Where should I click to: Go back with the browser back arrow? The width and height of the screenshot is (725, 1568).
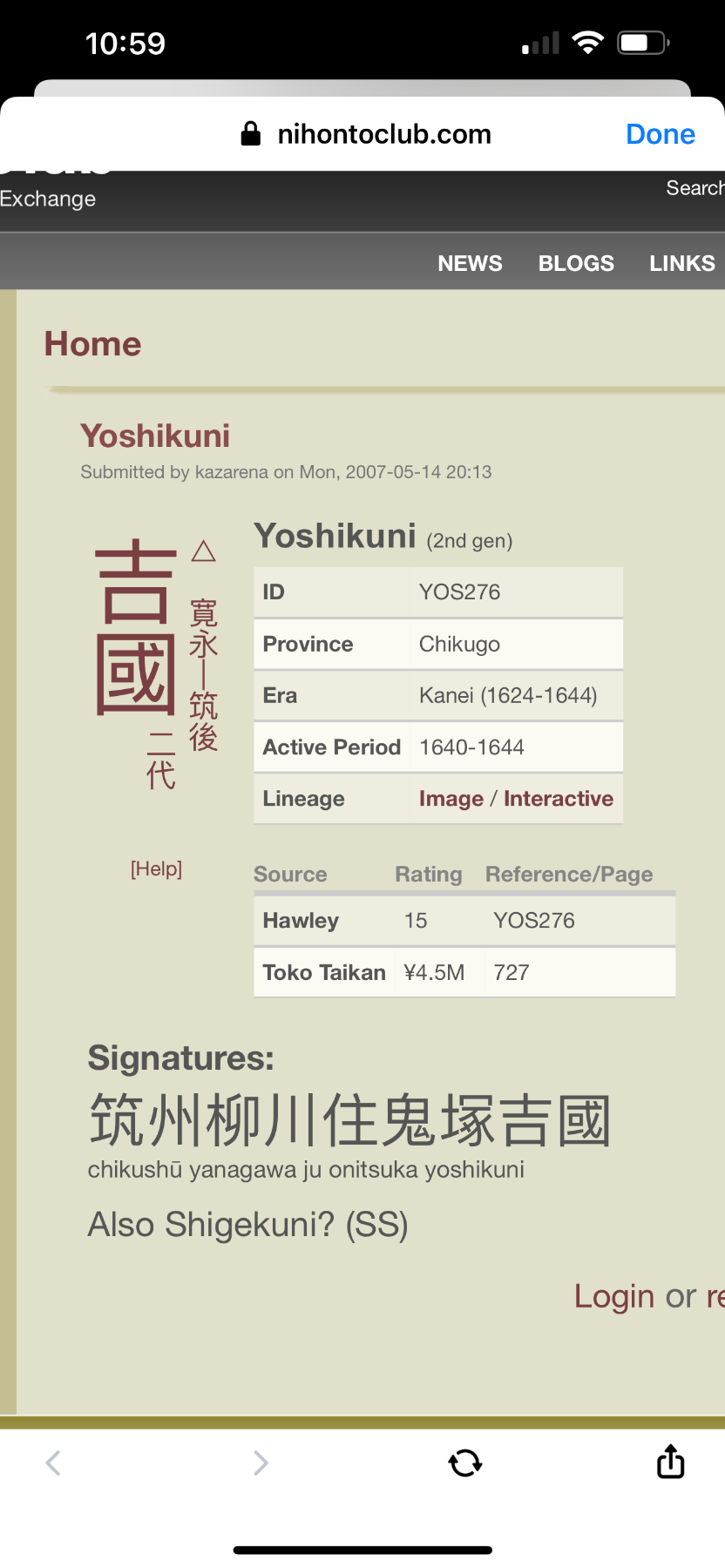point(53,1463)
